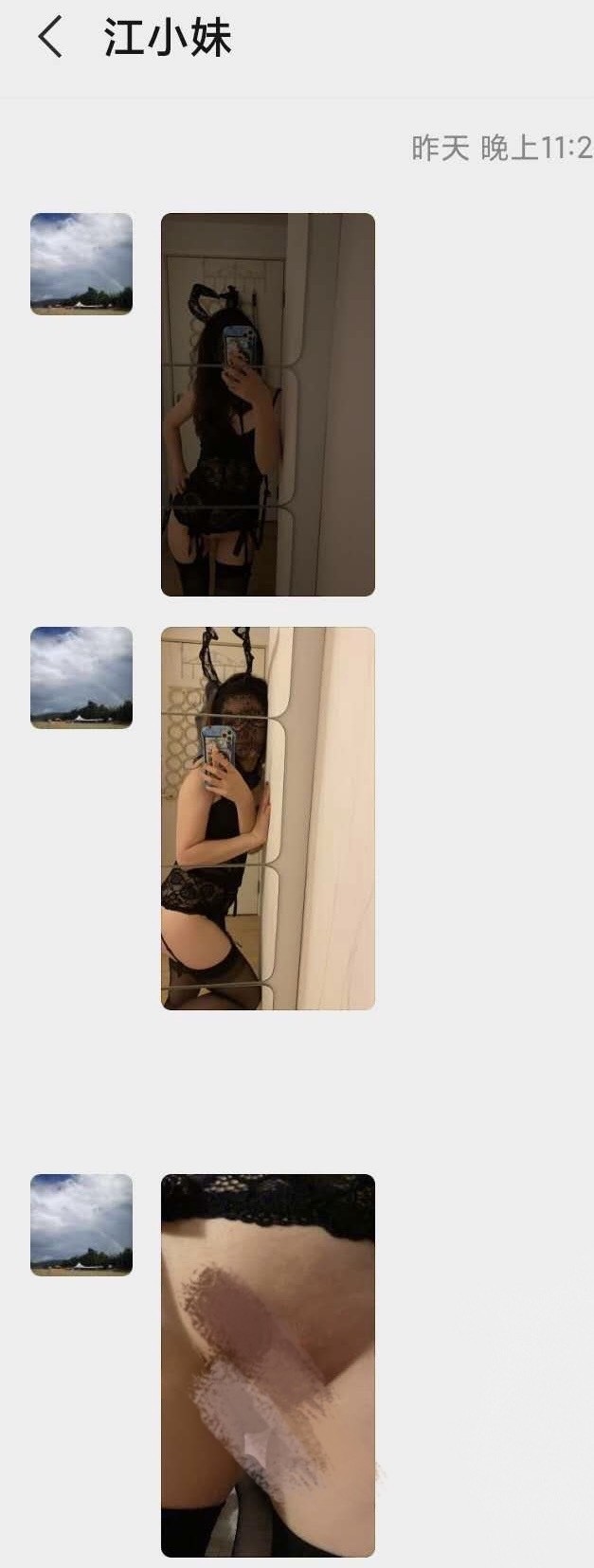
Task: Open the last photo message in chat
Action: (x=267, y=1364)
